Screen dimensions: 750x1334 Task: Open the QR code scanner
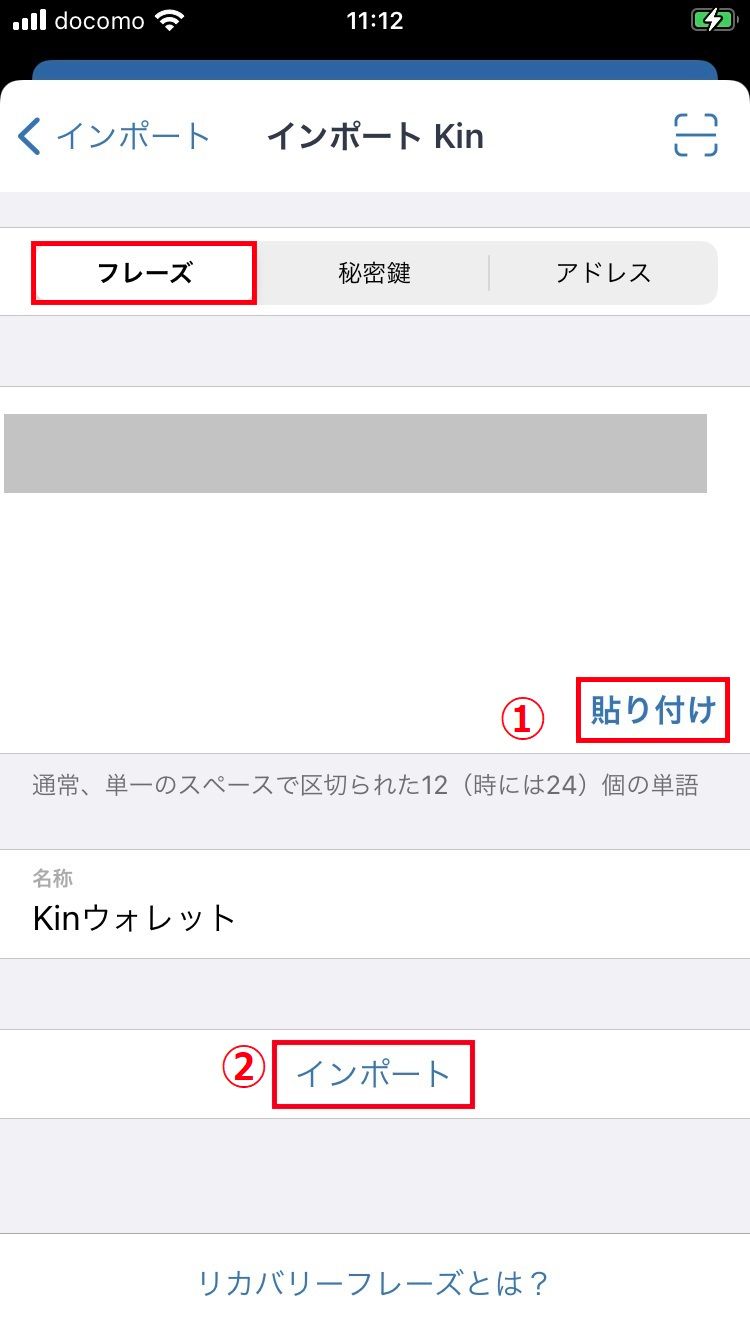(695, 135)
